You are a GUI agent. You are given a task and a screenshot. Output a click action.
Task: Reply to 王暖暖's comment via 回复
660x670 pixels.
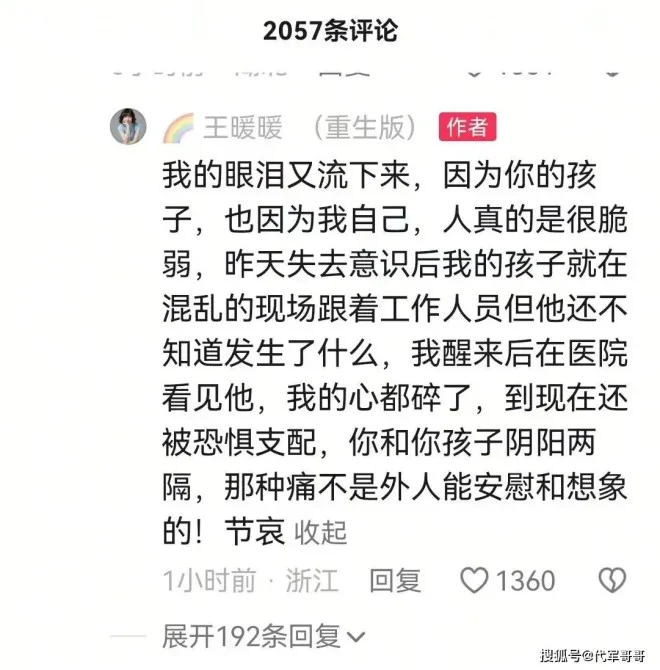(396, 581)
